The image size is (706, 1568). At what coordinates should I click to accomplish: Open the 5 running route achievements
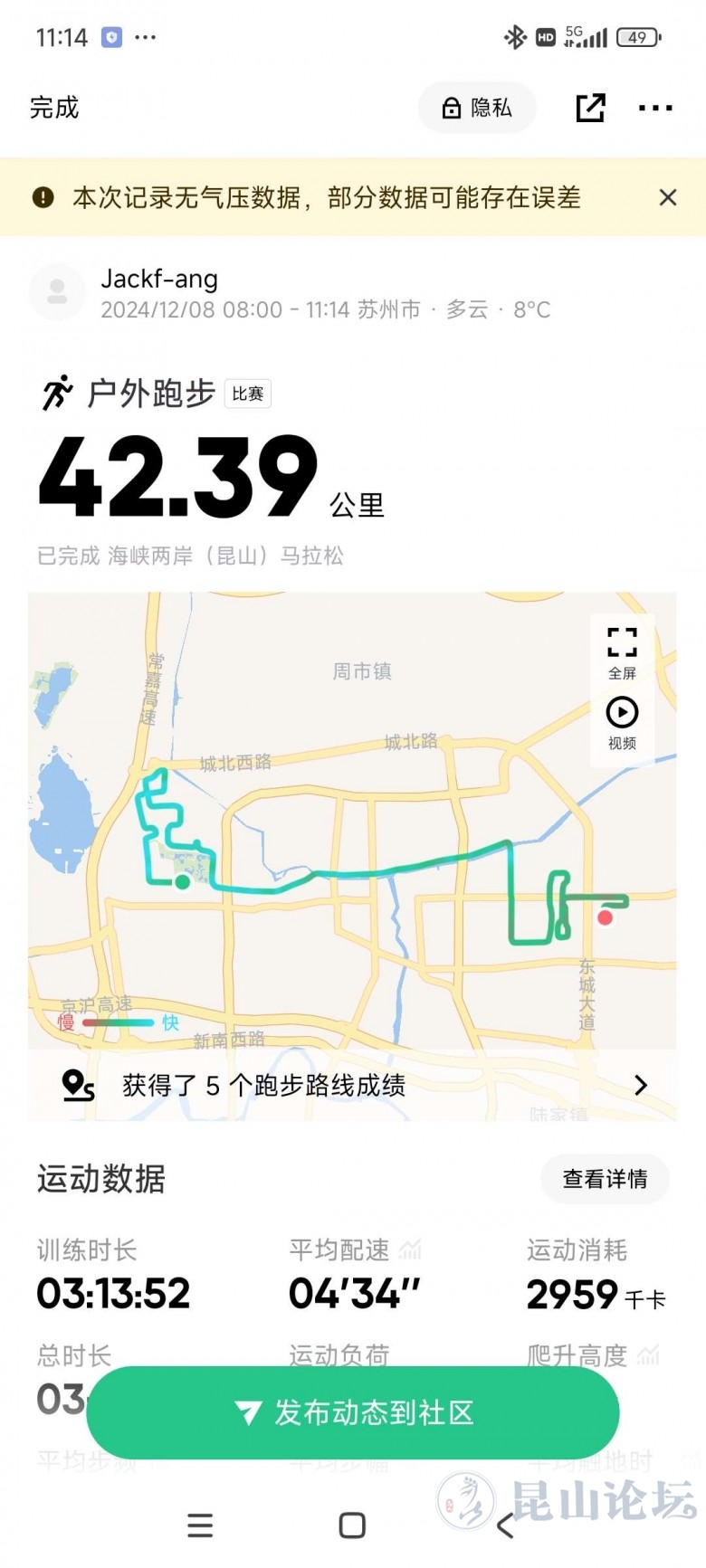pos(353,1085)
